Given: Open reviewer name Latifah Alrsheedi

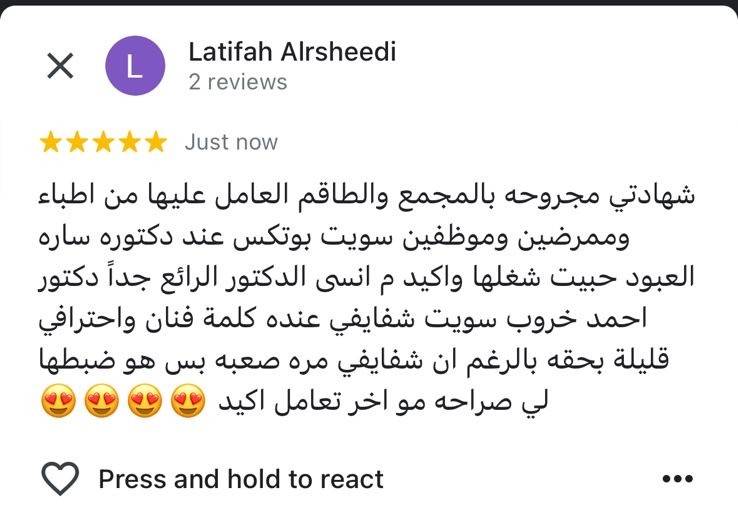Looking at the screenshot, I should [291, 50].
